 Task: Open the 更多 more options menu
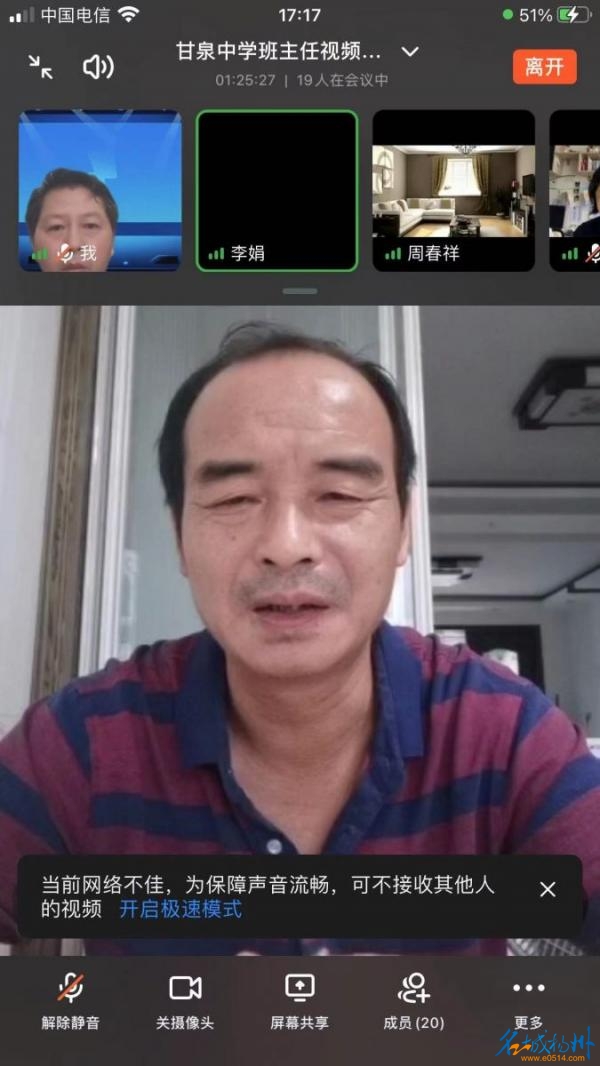point(528,1001)
